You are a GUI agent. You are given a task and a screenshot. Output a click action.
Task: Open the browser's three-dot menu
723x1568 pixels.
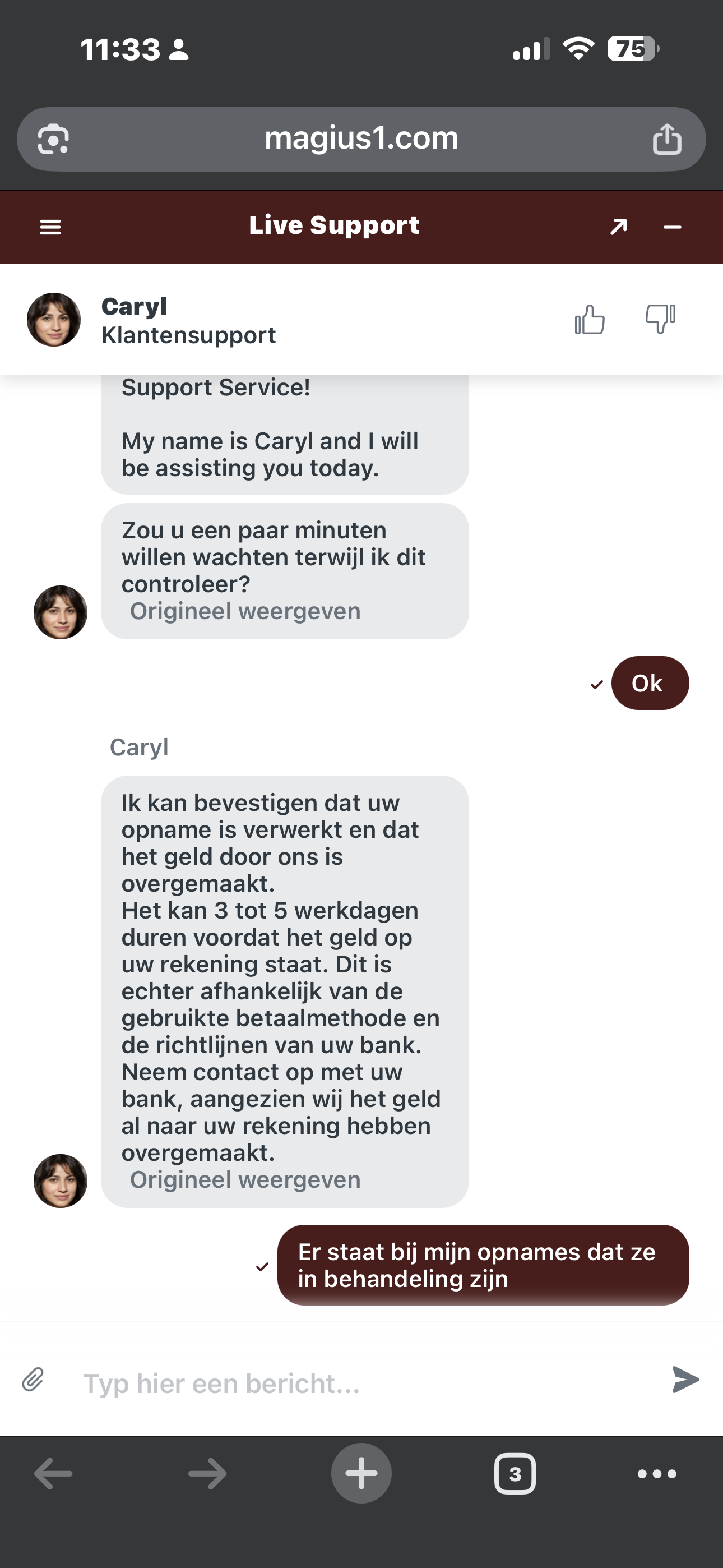(x=657, y=1474)
